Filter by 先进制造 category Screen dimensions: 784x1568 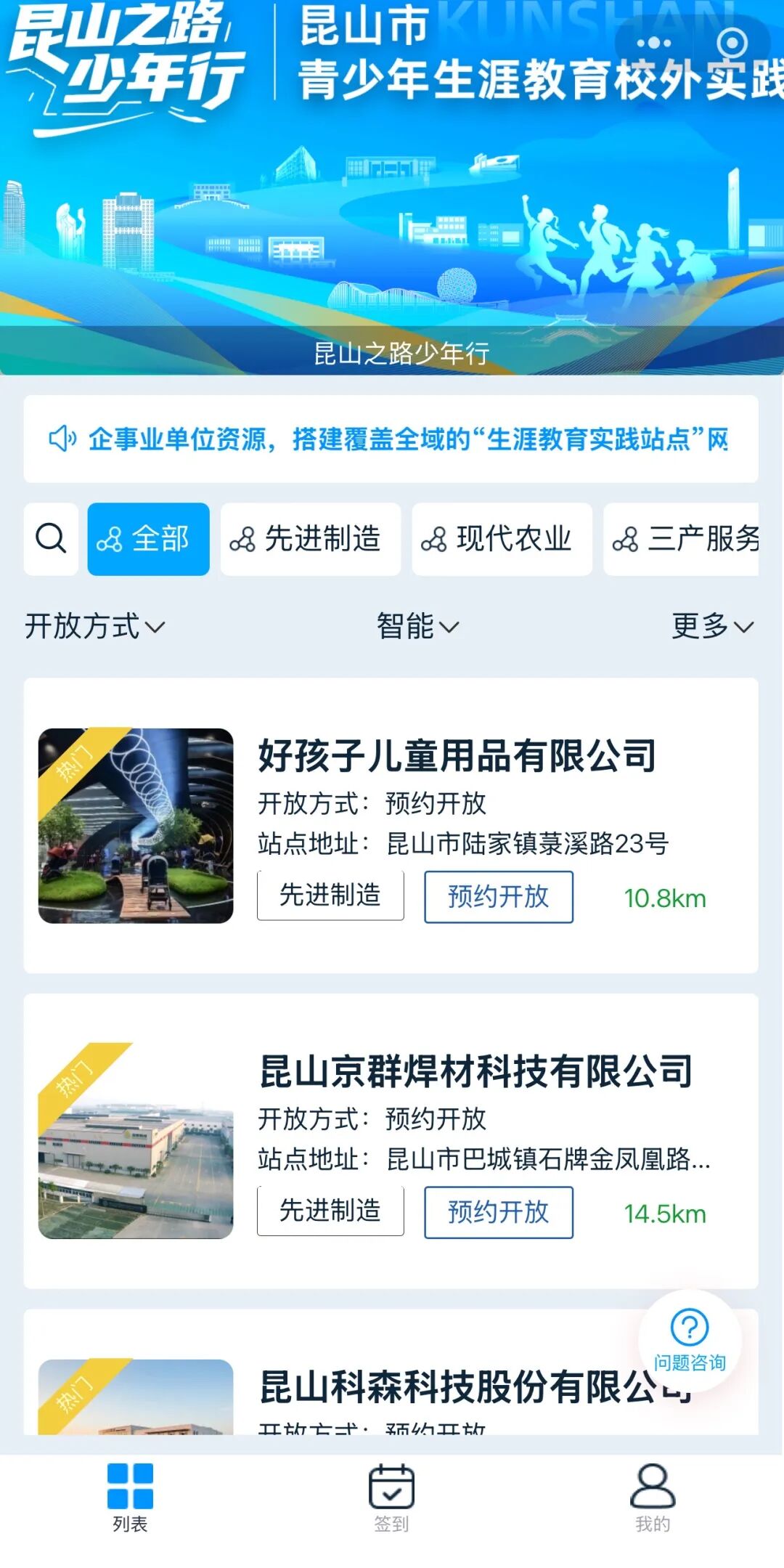click(x=310, y=539)
